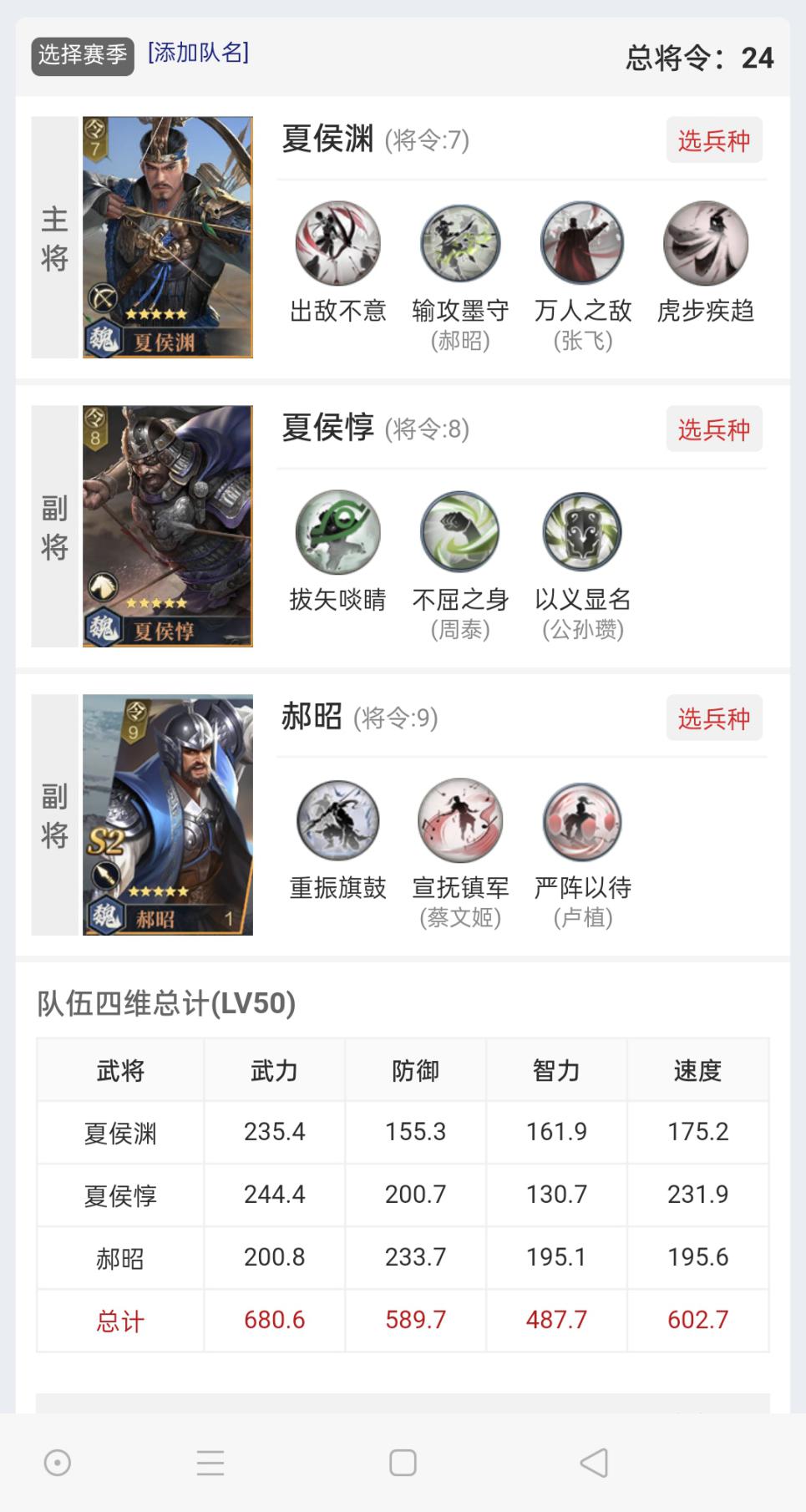The width and height of the screenshot is (806, 1512).
Task: View the 宣抚镇军 skill
Action: [460, 820]
